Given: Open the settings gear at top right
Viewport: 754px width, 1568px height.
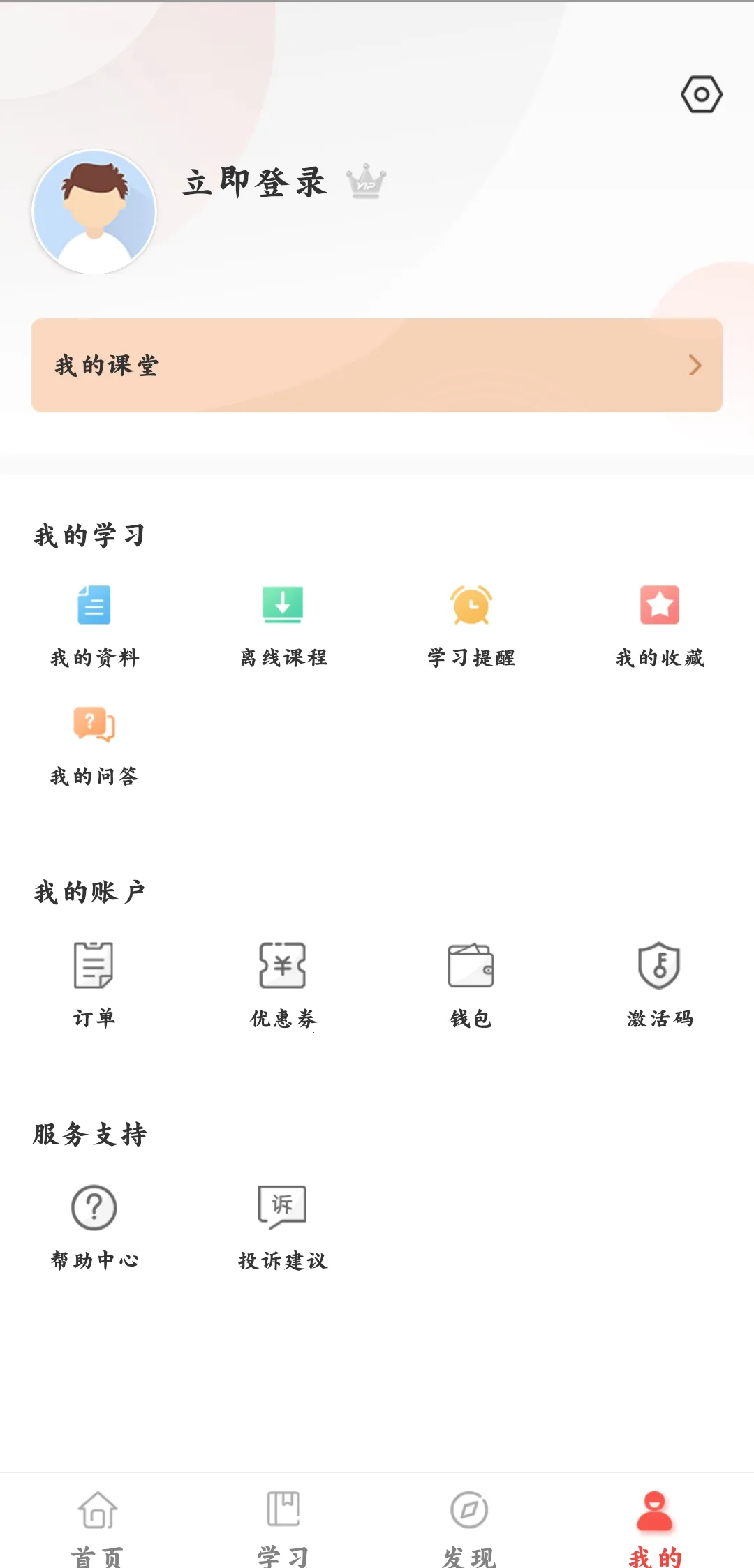Looking at the screenshot, I should (x=702, y=94).
